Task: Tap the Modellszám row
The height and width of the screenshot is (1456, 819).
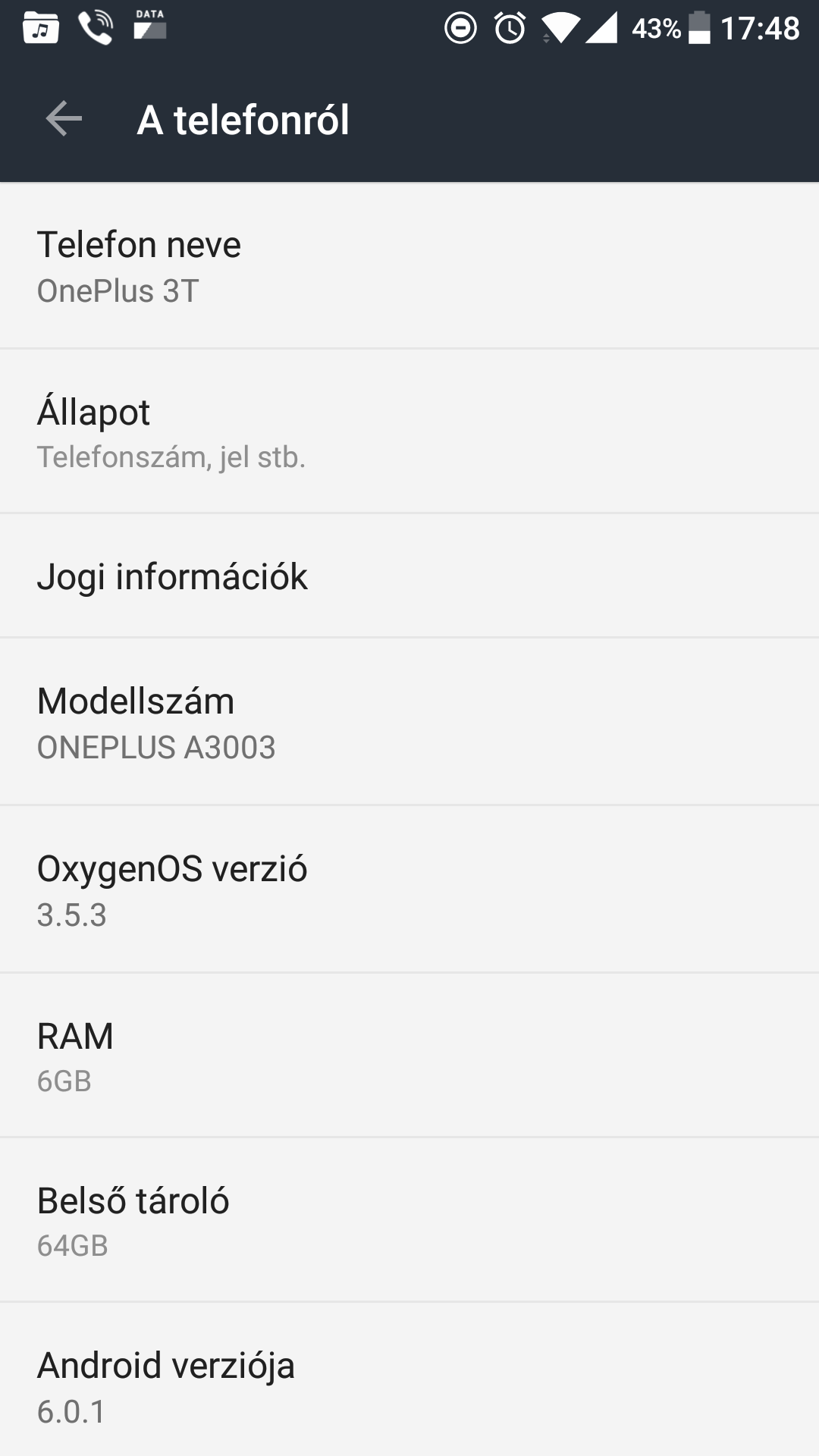Action: [x=409, y=723]
